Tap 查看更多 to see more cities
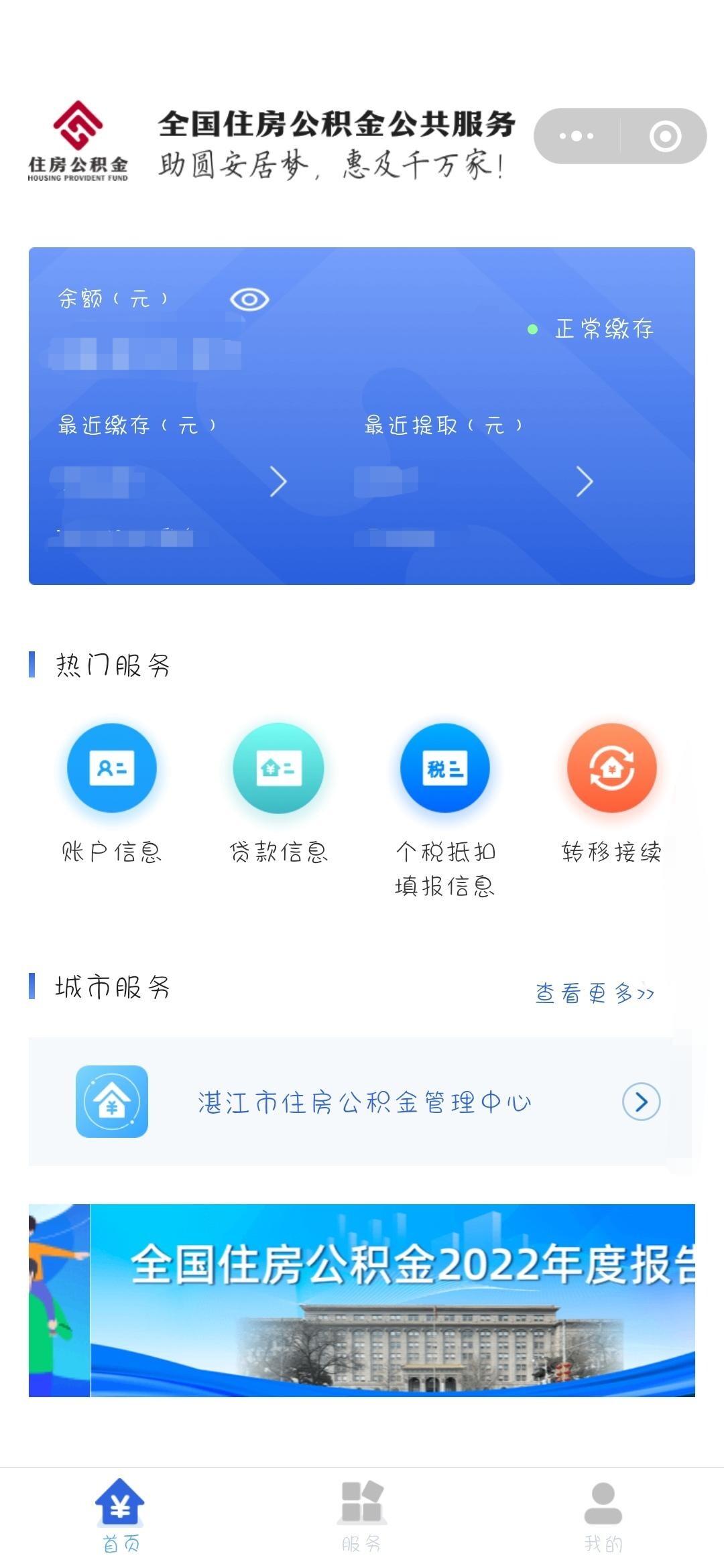The height and width of the screenshot is (1568, 724). [595, 992]
